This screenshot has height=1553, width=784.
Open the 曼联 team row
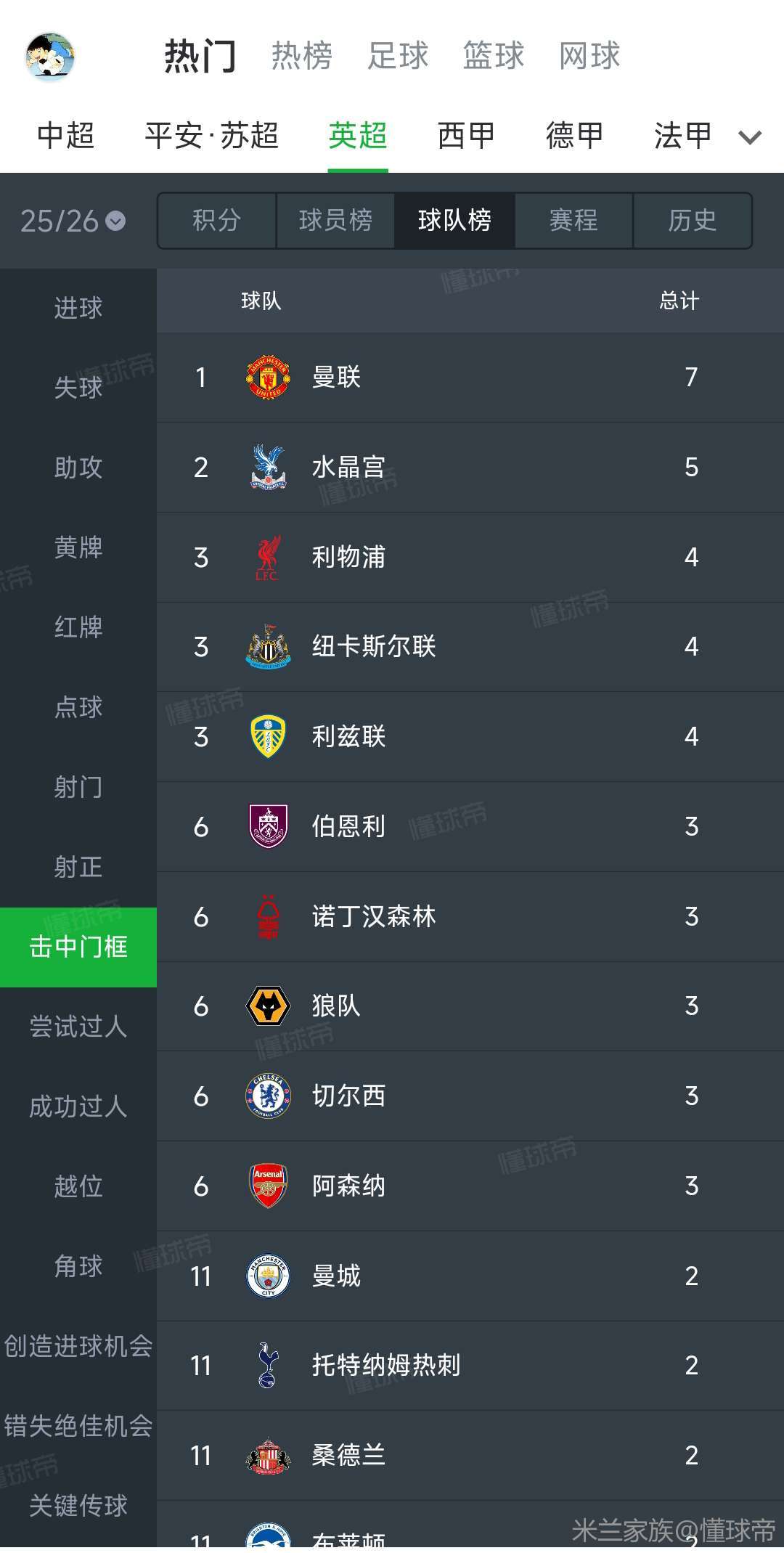(470, 378)
